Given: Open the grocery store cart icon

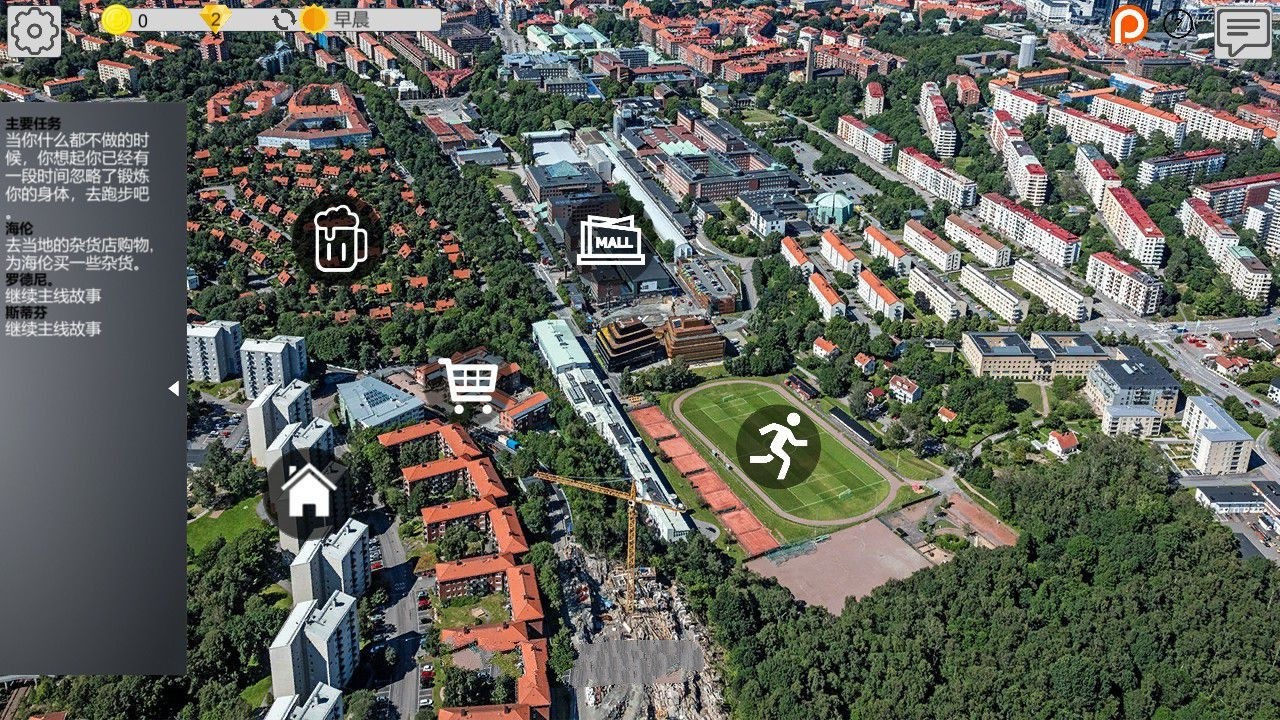Looking at the screenshot, I should [468, 384].
